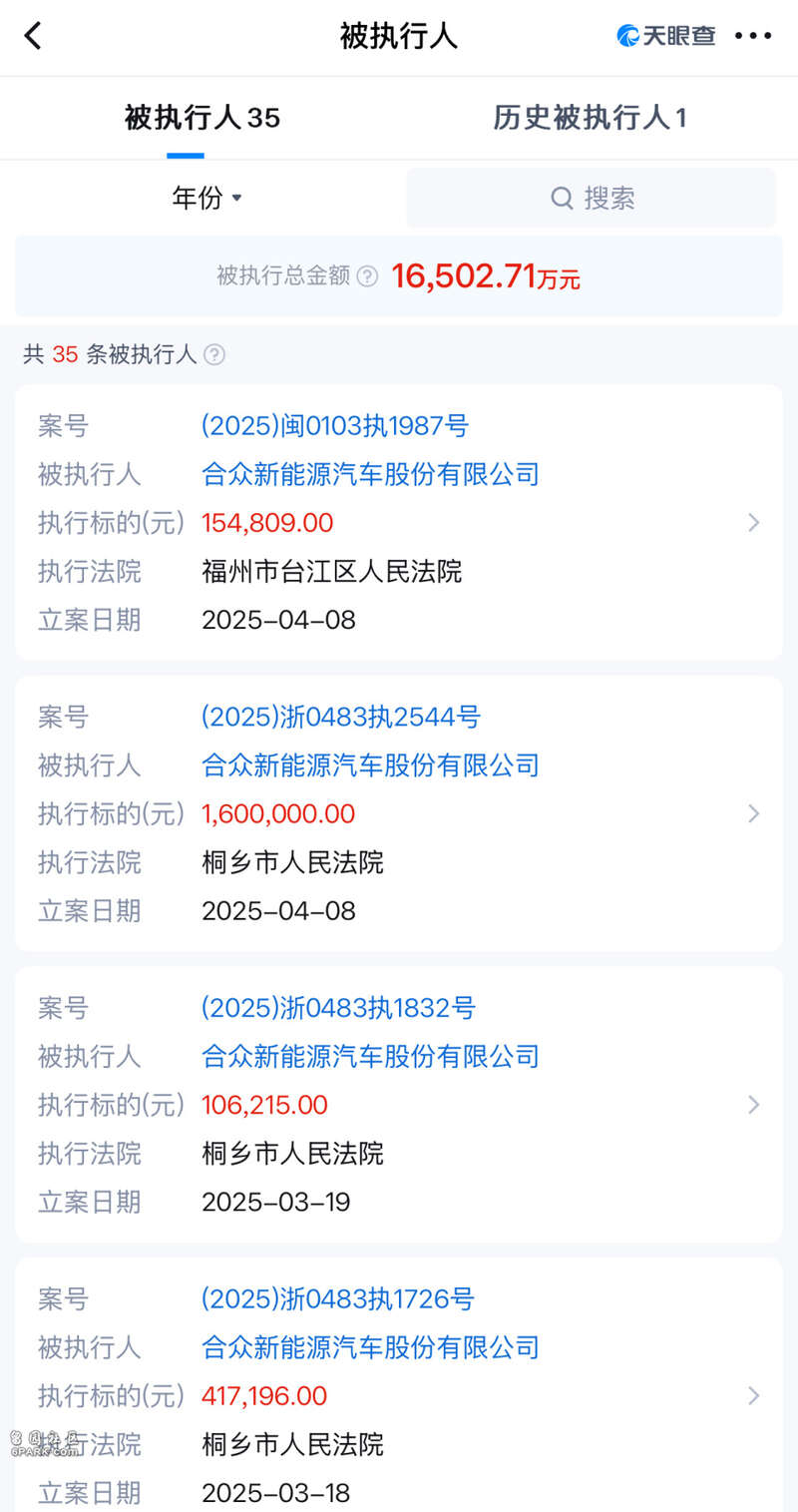
Task: Show help for 被执行总金额
Action: coord(367,276)
